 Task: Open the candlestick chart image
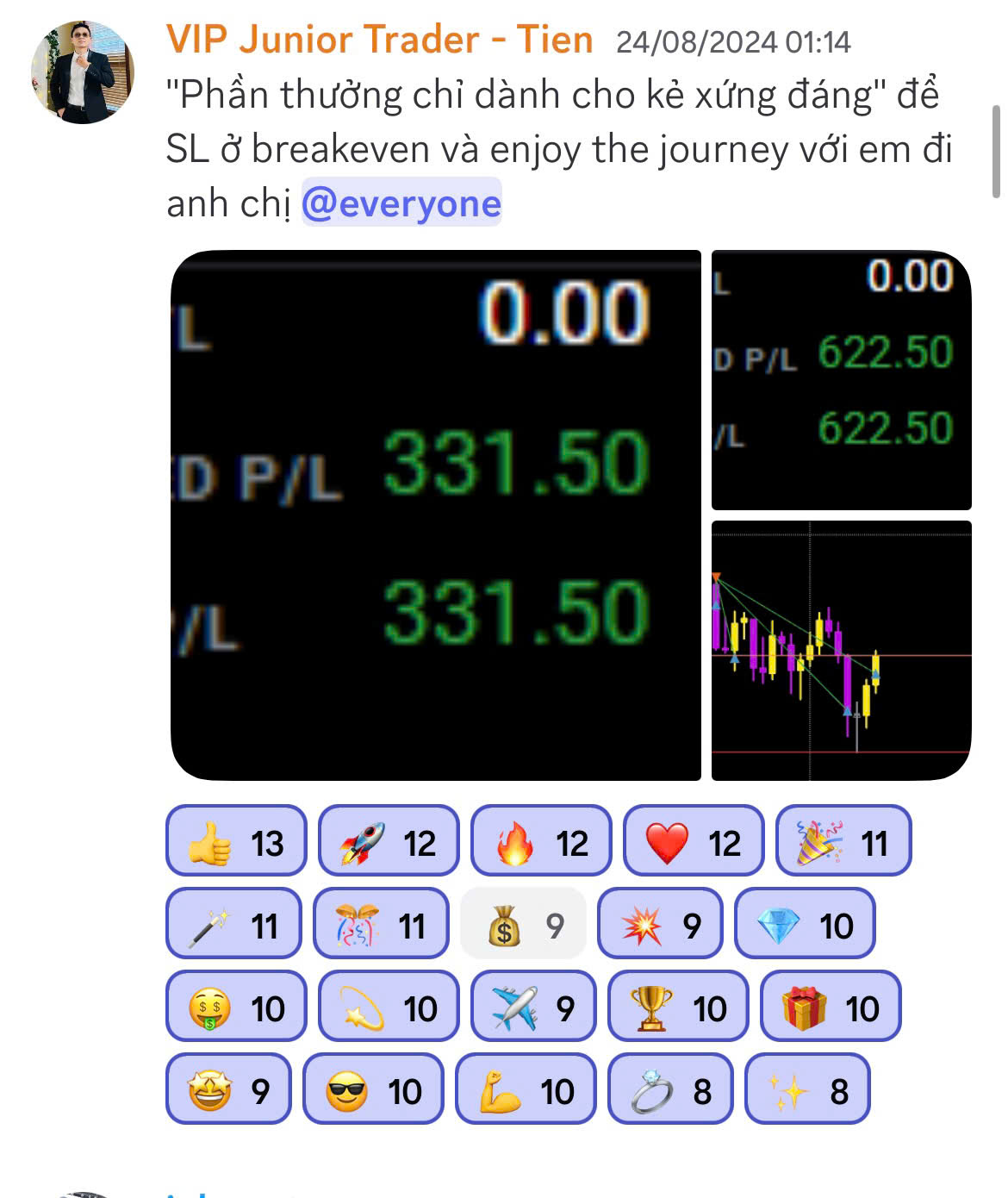(841, 650)
